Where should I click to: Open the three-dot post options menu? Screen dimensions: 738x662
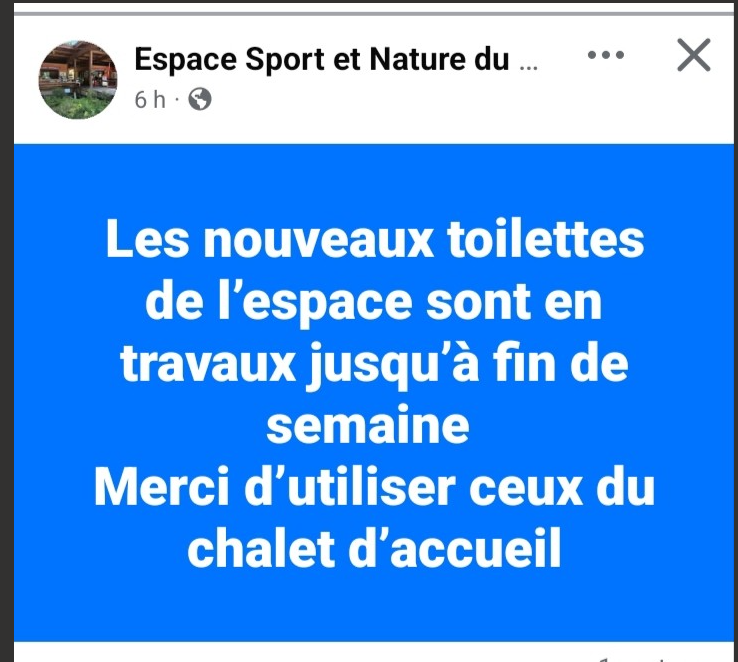(x=606, y=56)
